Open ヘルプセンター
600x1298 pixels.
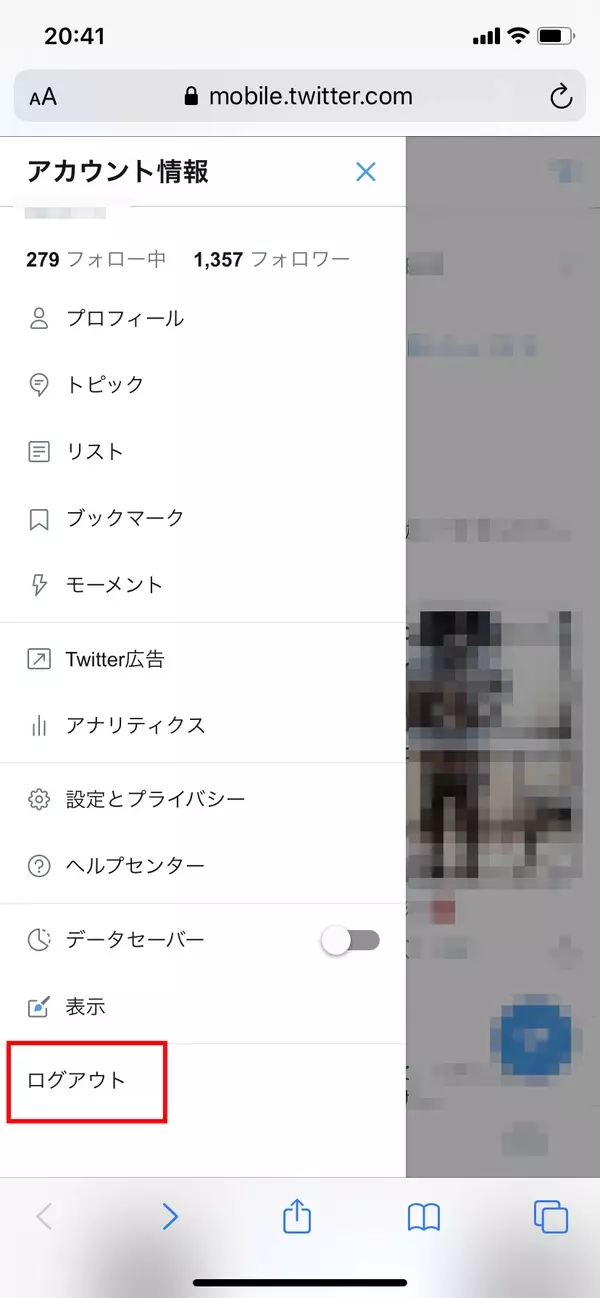(203, 866)
